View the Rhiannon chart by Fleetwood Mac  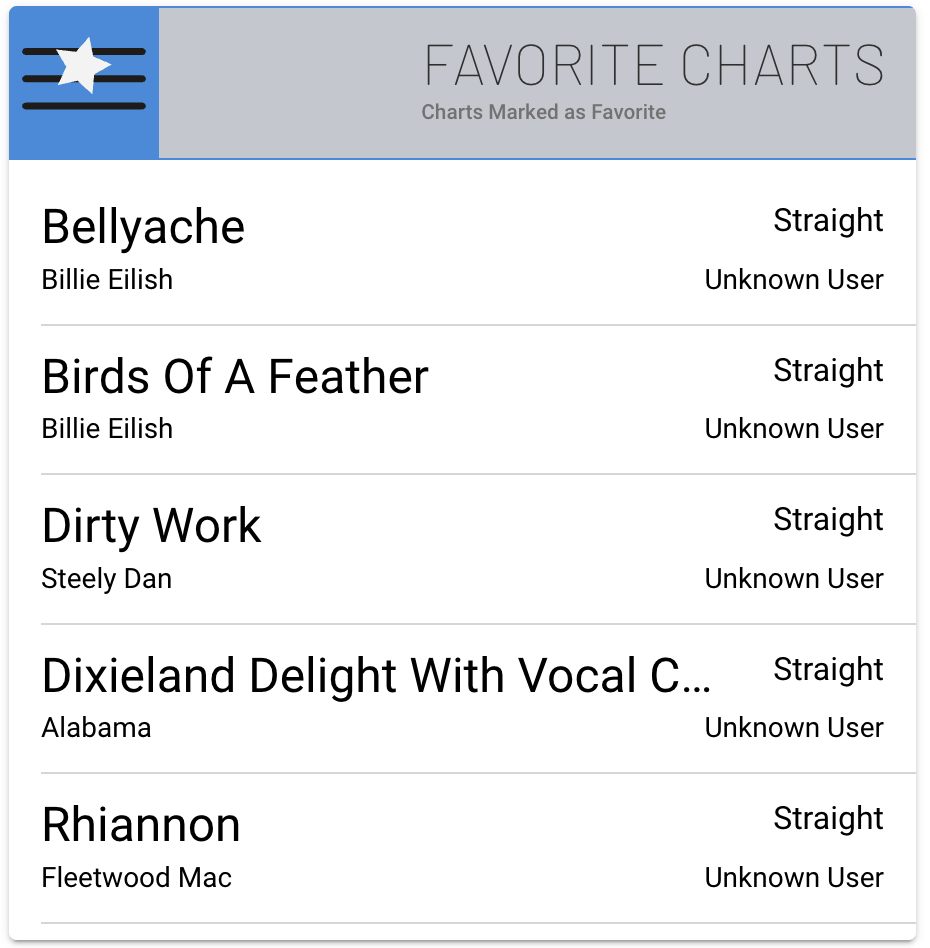142,826
